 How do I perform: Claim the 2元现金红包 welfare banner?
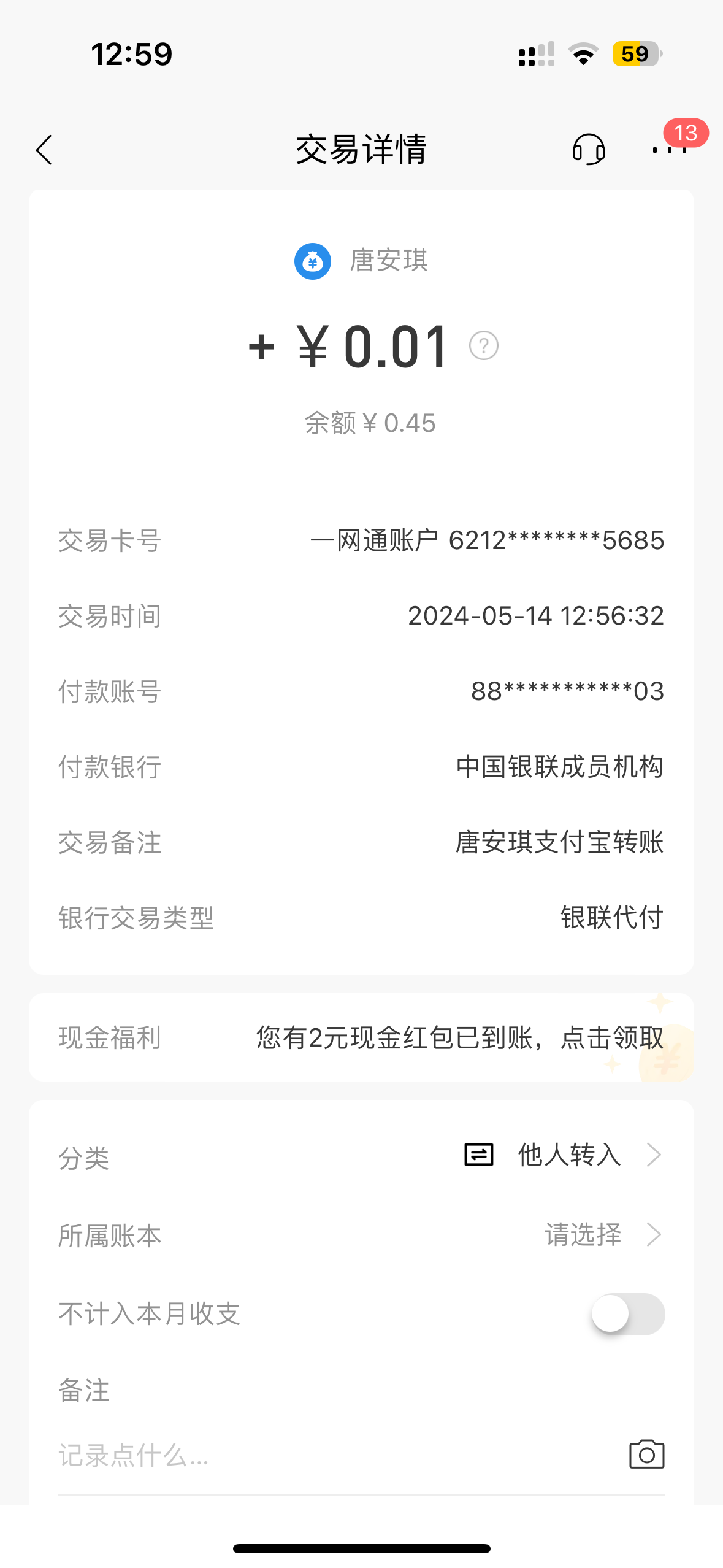click(x=459, y=1038)
